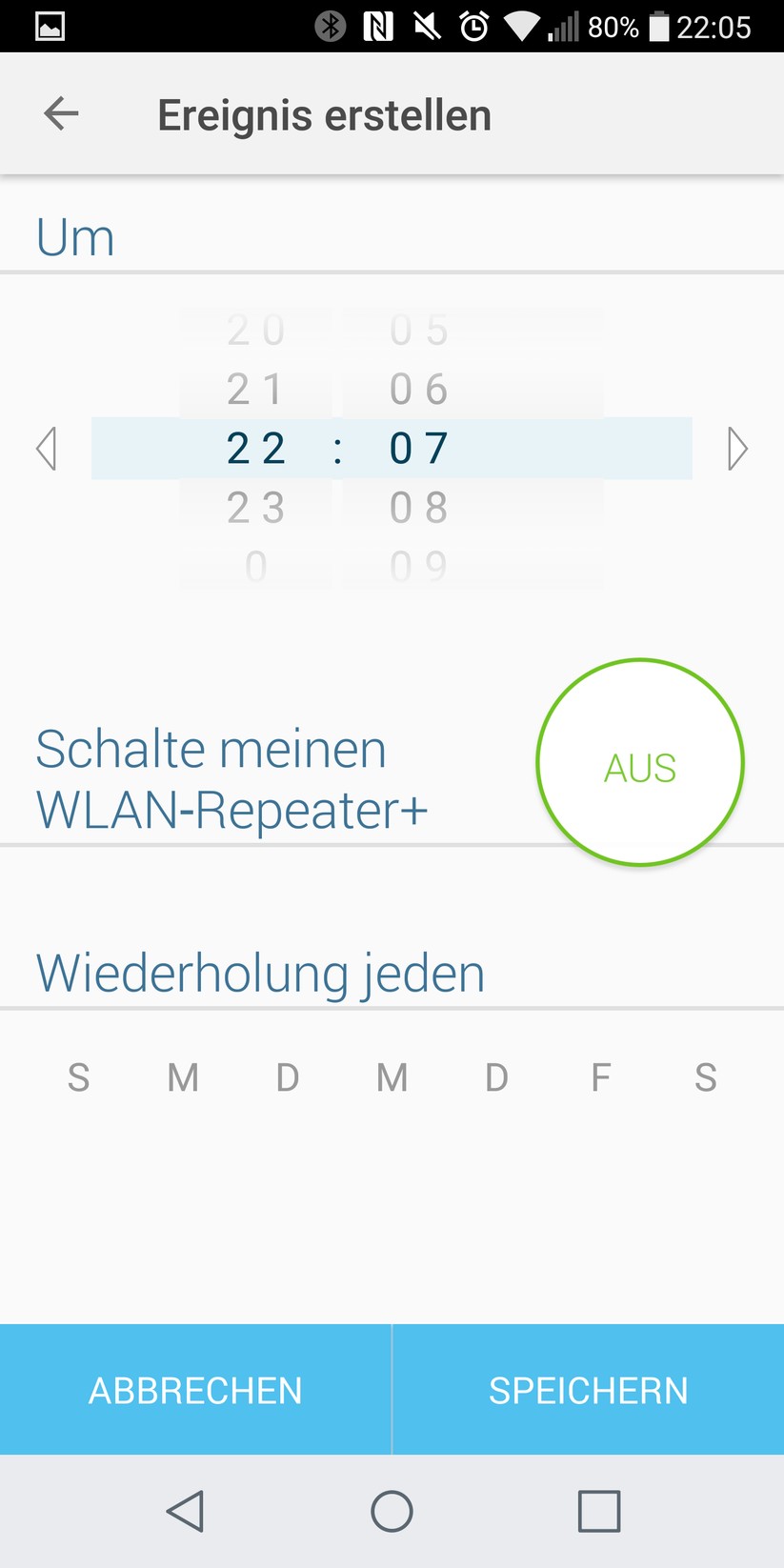Tap ABBRECHEN to cancel event

(195, 1390)
